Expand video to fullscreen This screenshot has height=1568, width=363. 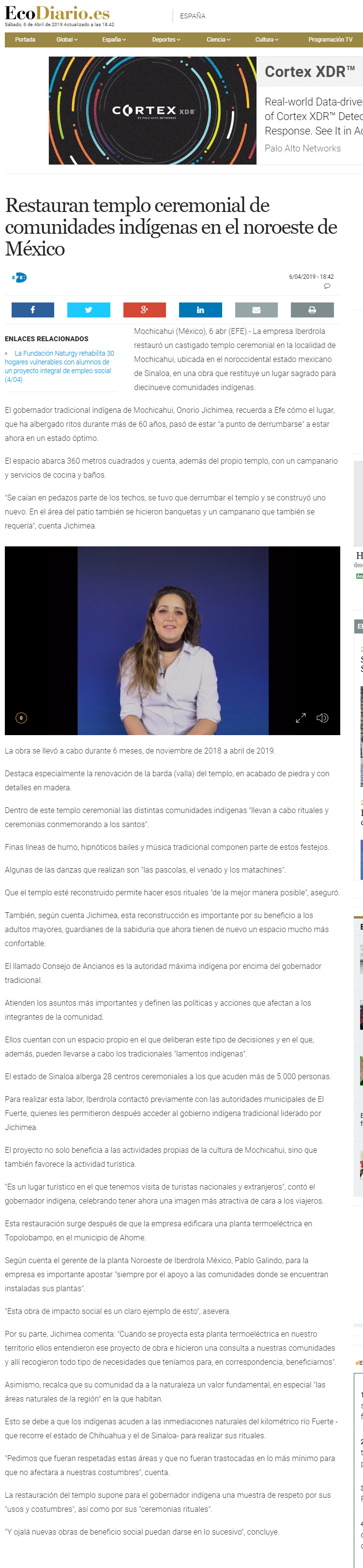click(x=300, y=718)
